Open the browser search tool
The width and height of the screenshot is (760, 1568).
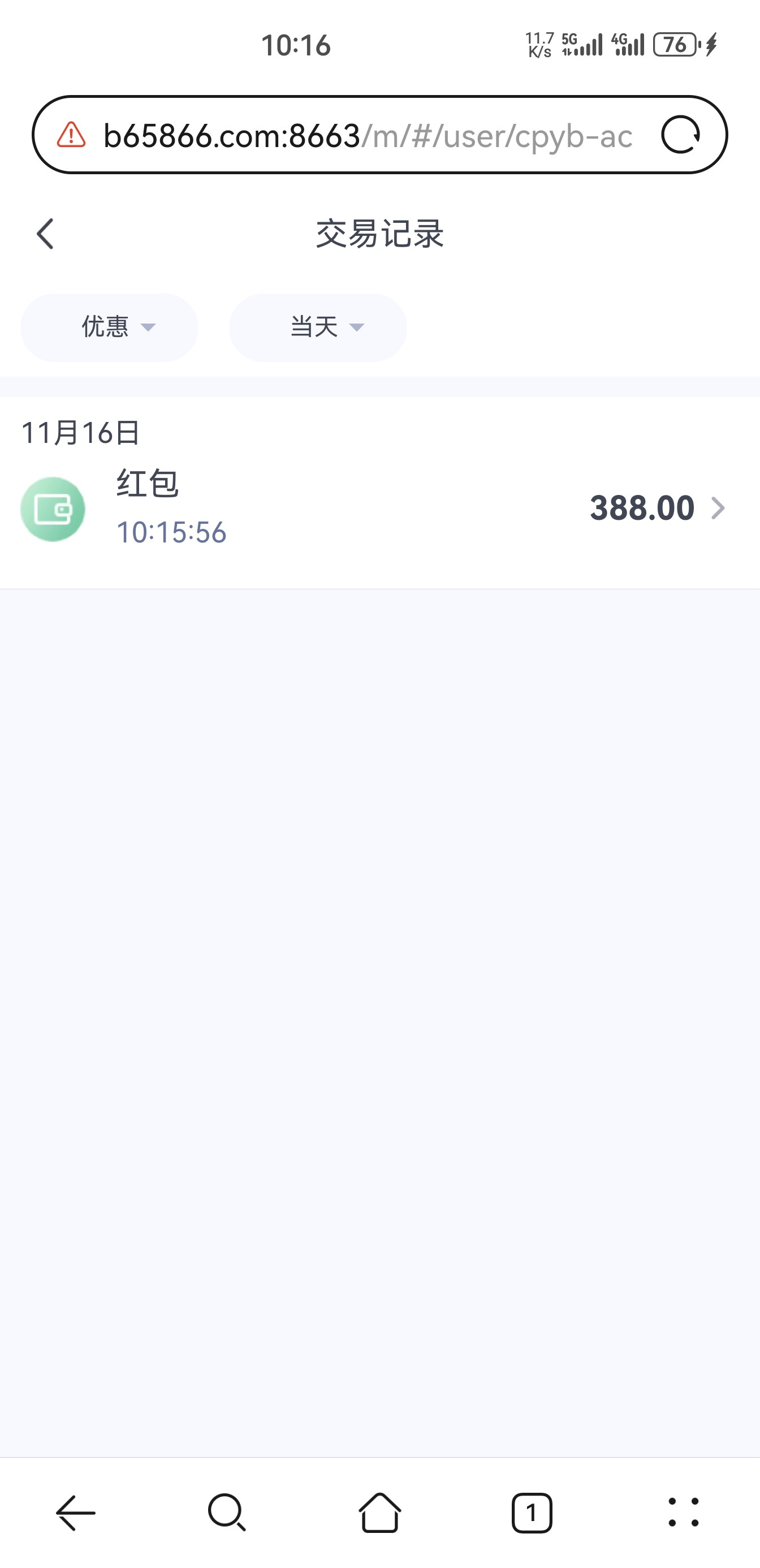click(x=227, y=1513)
